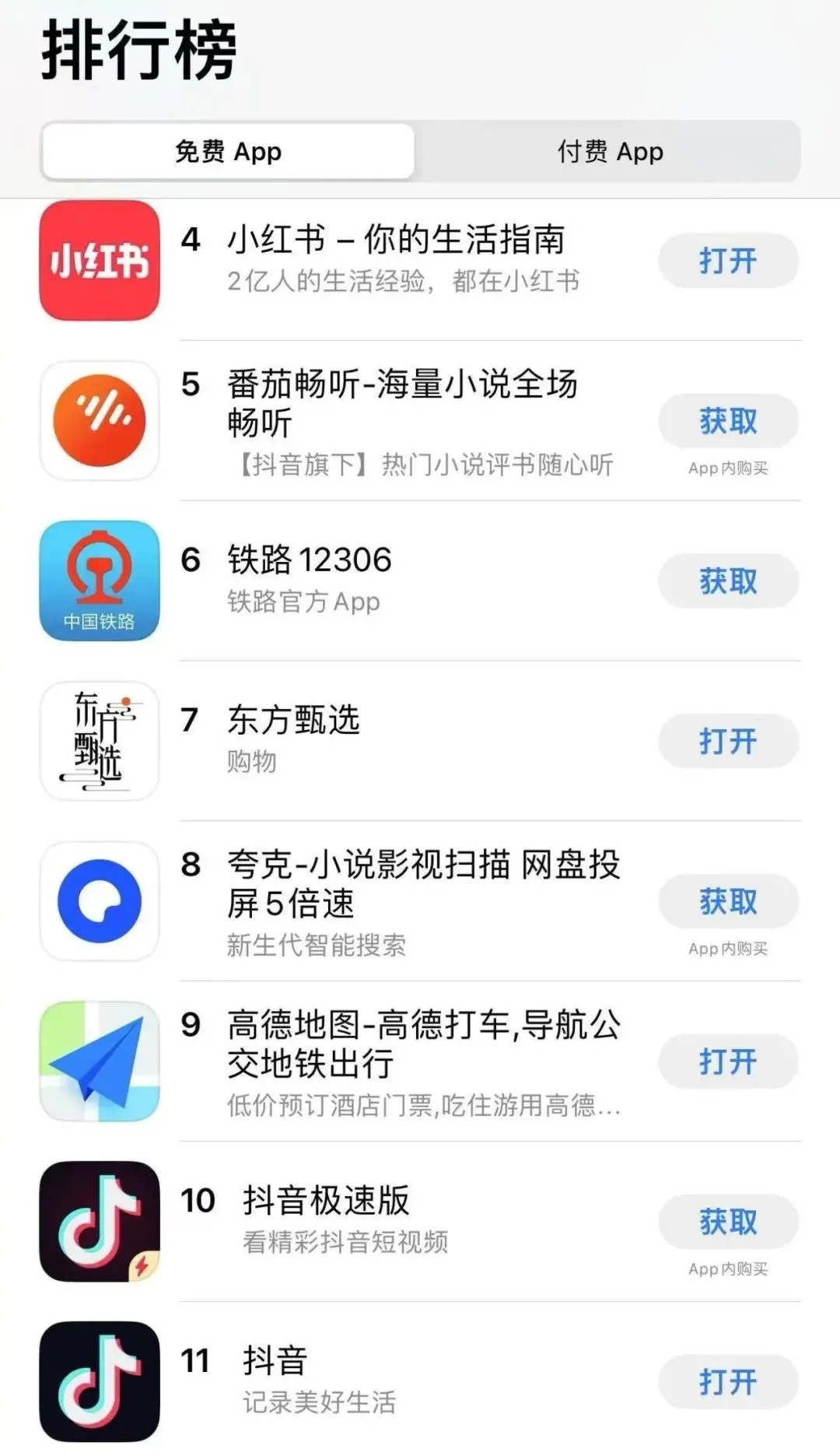The width and height of the screenshot is (840, 1456).
Task: Tap 打开 for 小红书
Action: [728, 261]
